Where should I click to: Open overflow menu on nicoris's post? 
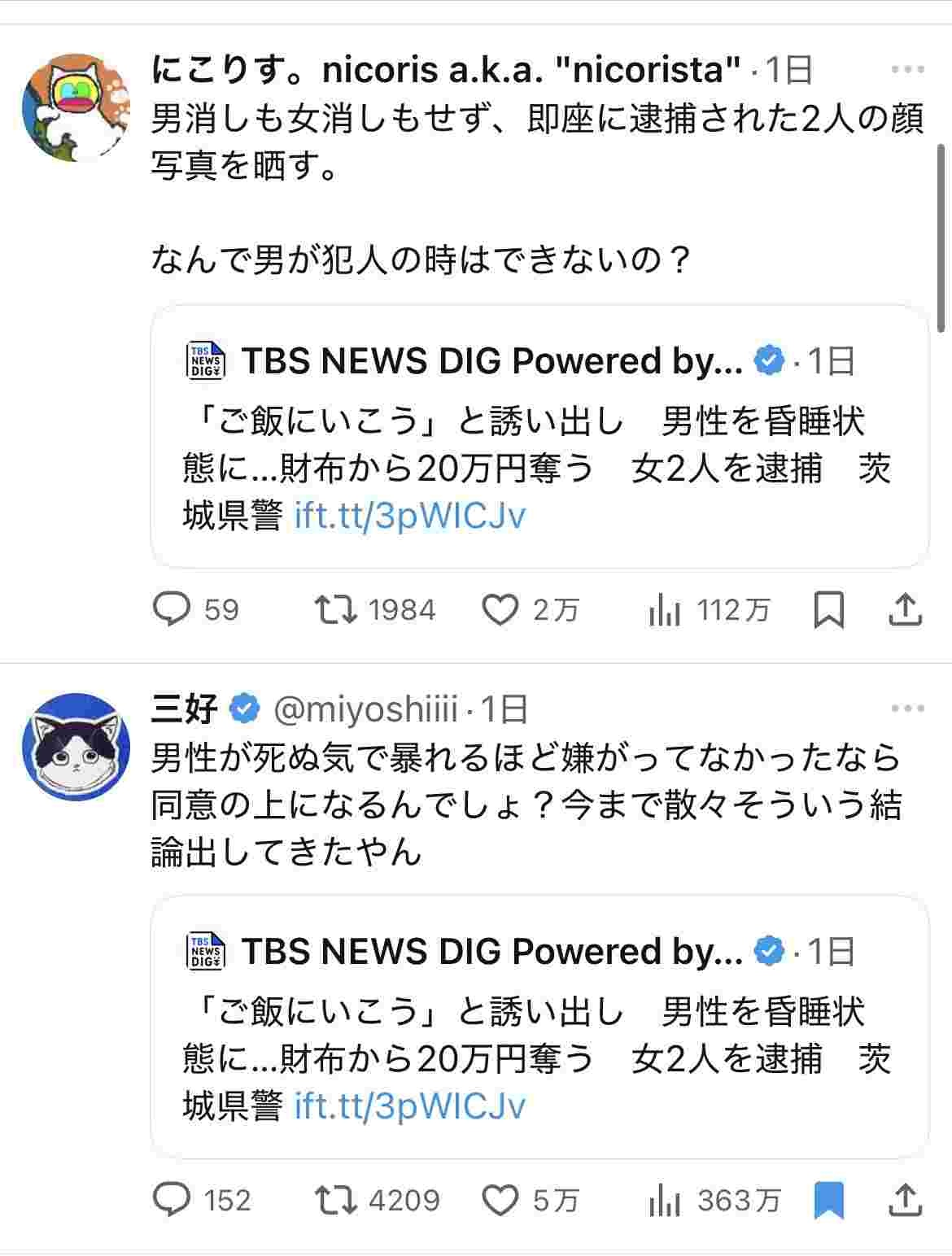[906, 70]
